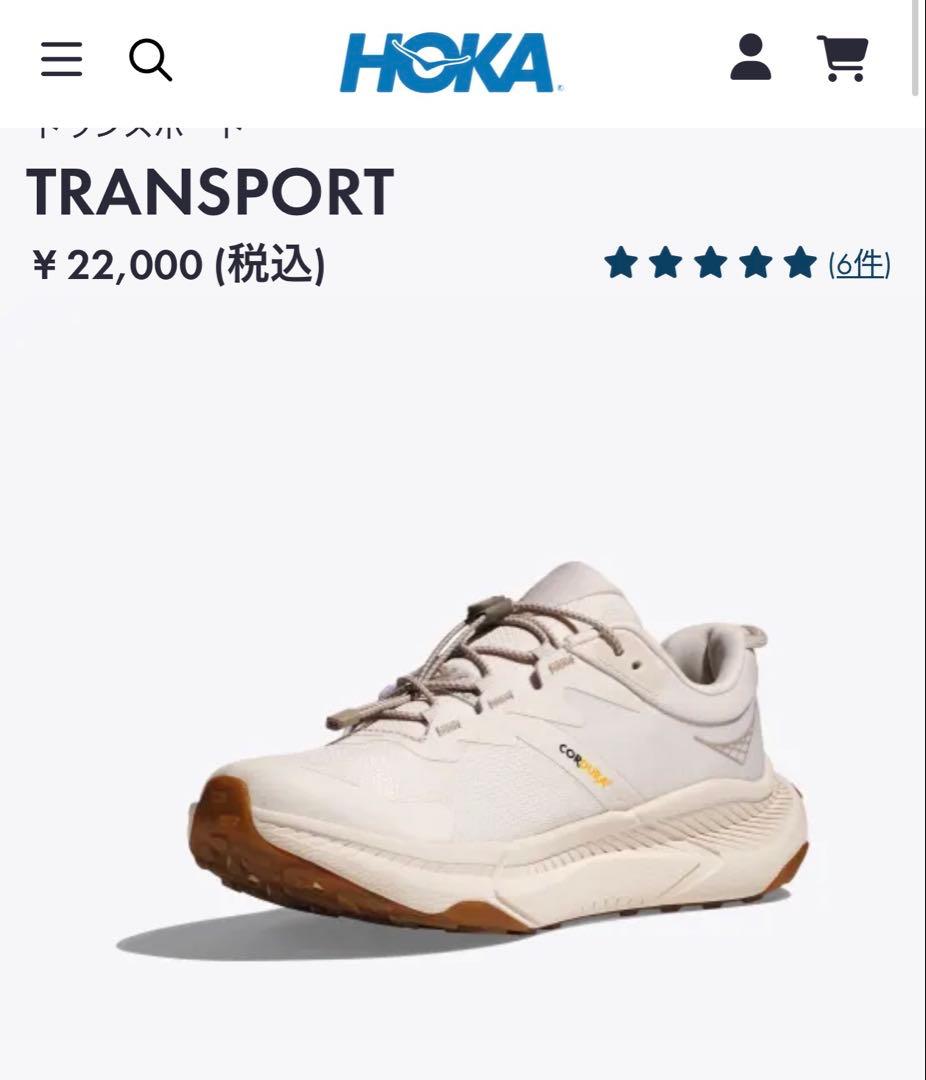
Task: Click the TRANSPORT product title
Action: pyautogui.click(x=211, y=192)
